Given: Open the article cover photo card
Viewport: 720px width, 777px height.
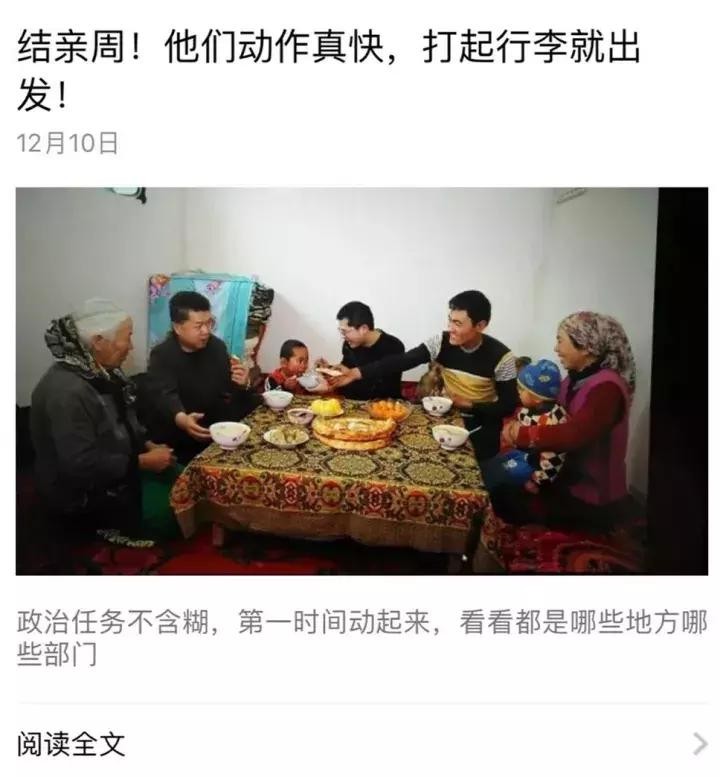Looking at the screenshot, I should (x=360, y=380).
